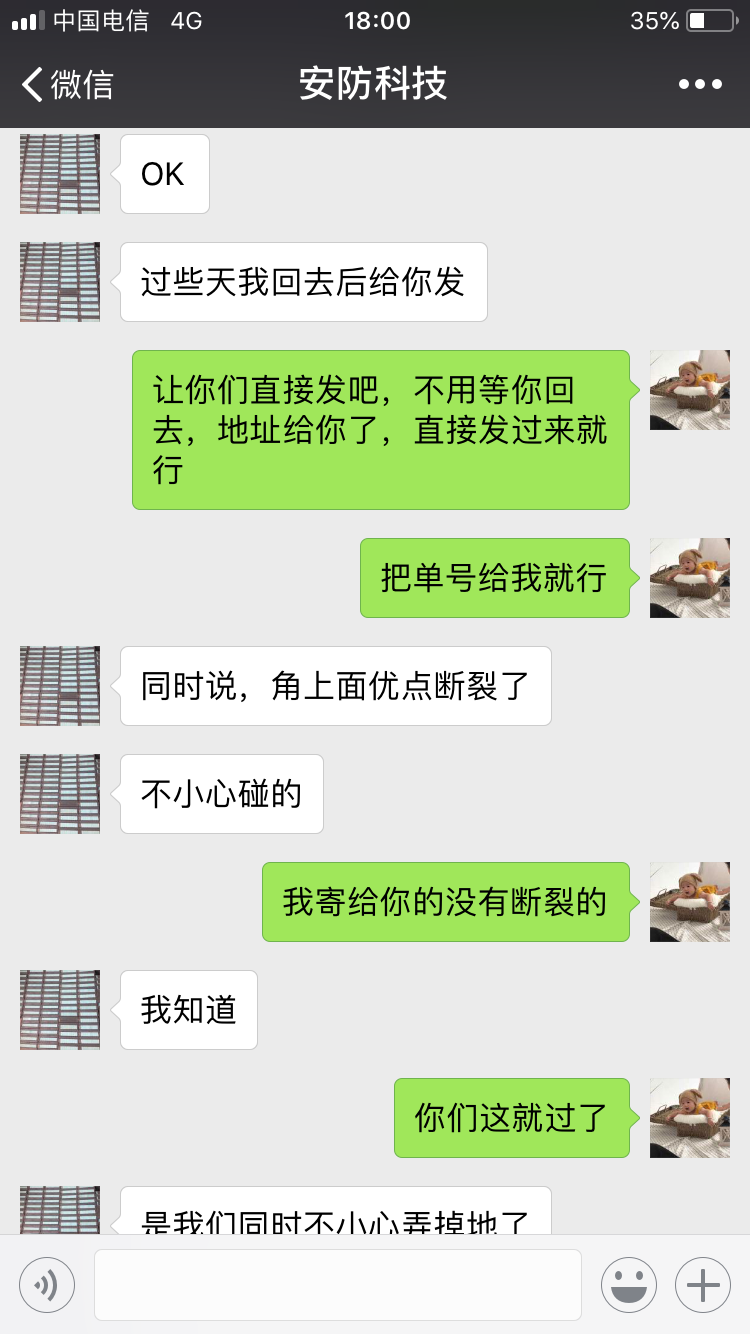Switch to voice message input
Viewport: 750px width, 1334px height.
pos(47,1285)
